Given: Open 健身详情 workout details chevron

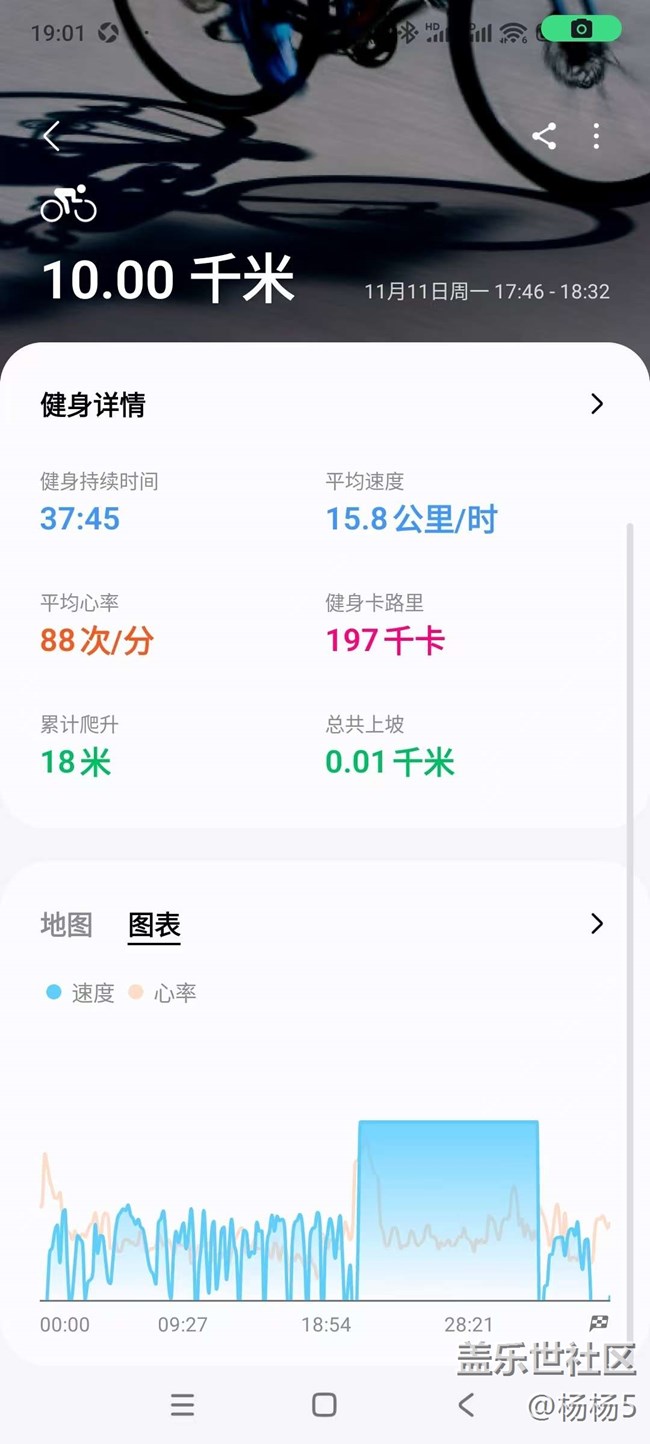Looking at the screenshot, I should (597, 404).
